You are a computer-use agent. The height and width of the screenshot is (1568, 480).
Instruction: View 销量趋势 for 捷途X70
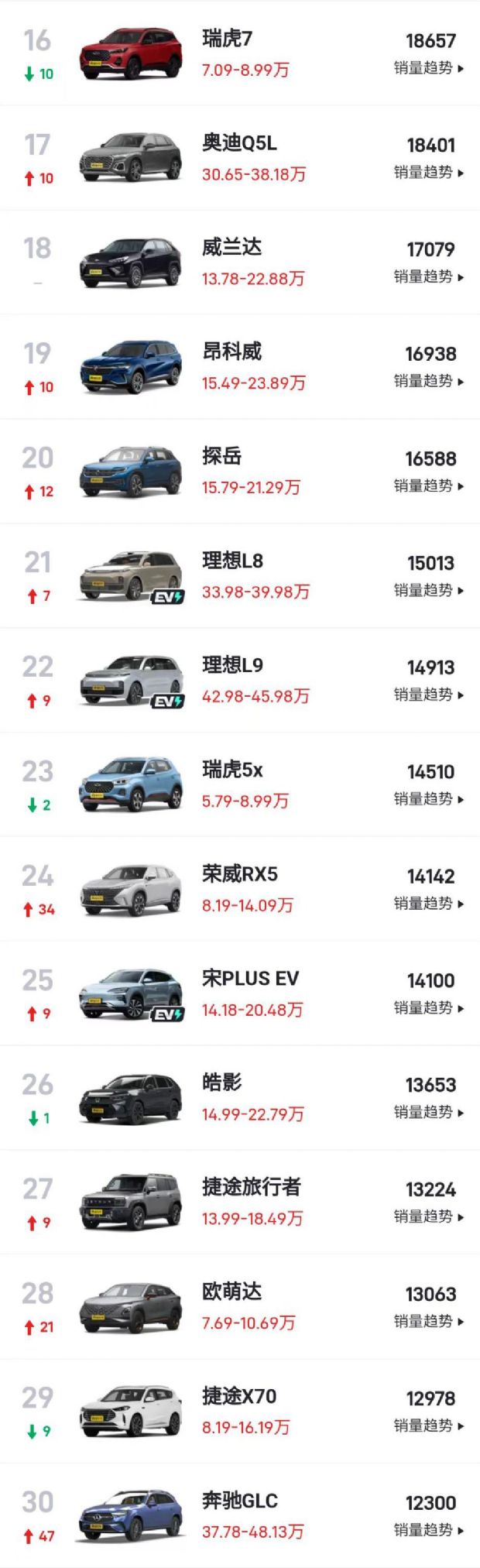(428, 1426)
